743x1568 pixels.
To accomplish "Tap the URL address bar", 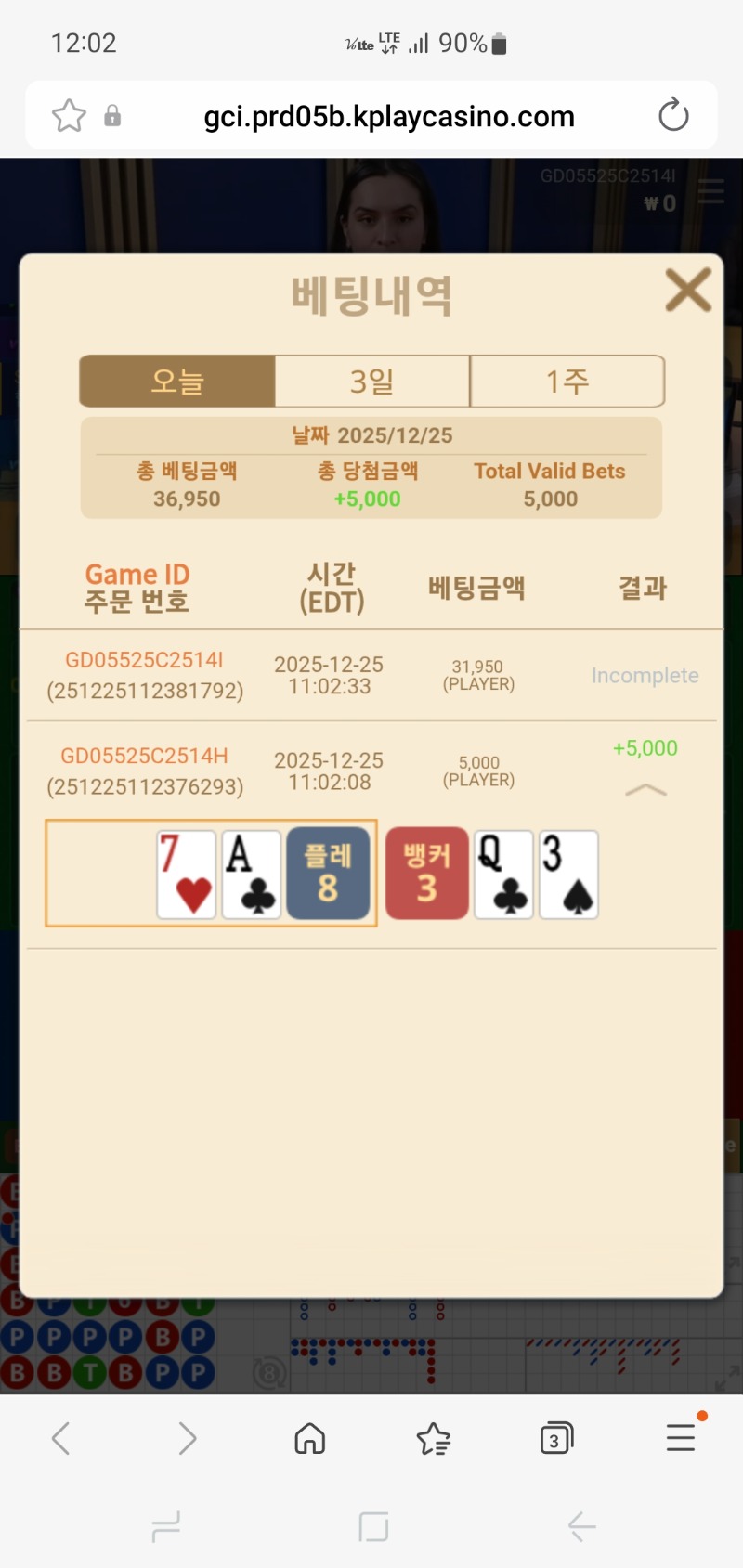I will tap(388, 117).
